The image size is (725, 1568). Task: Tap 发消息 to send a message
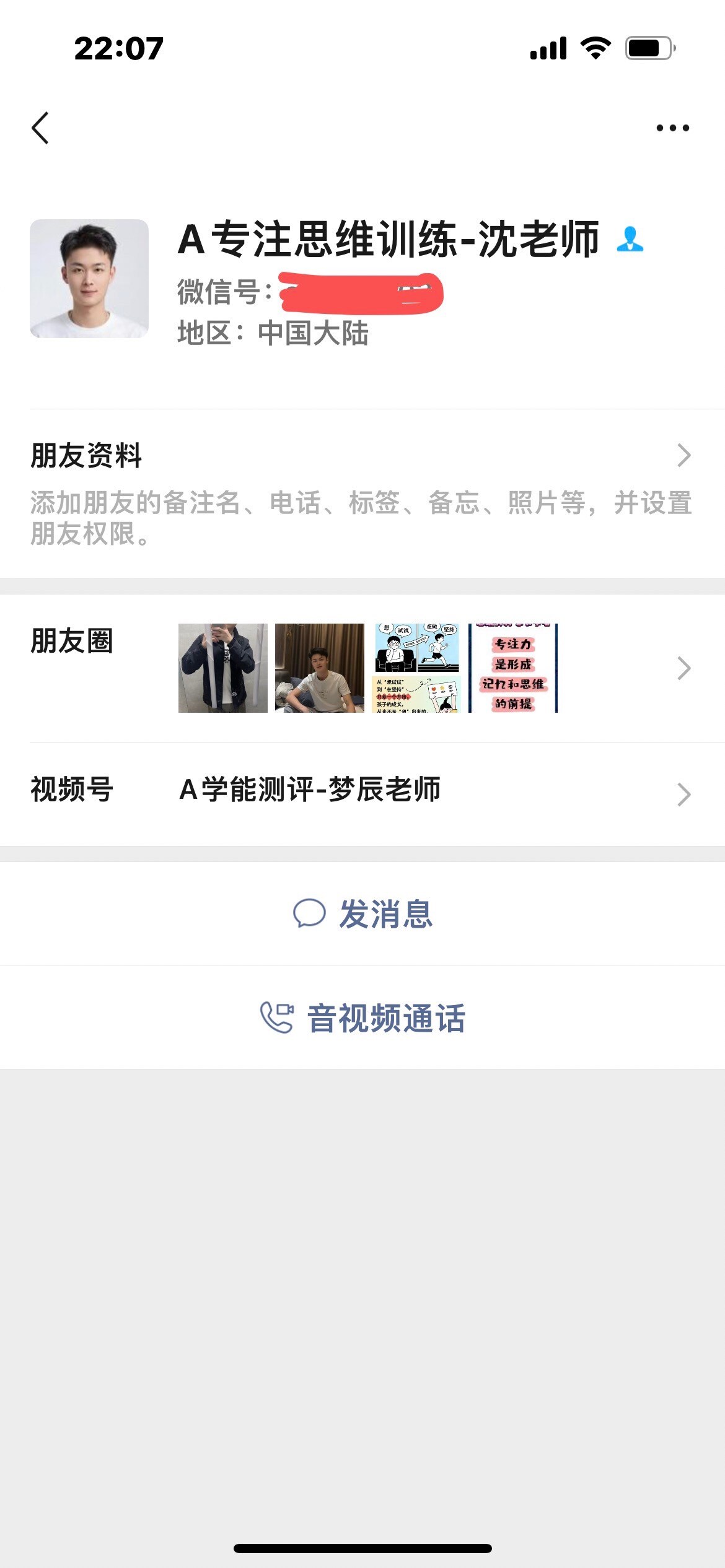tap(362, 913)
